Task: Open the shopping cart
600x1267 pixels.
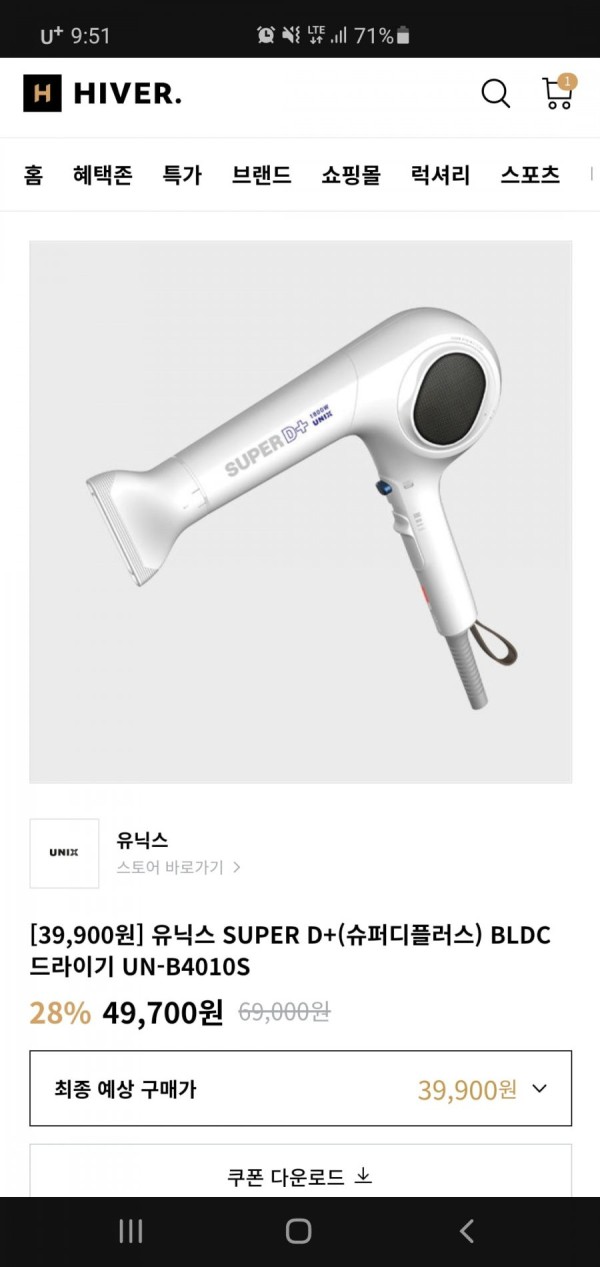Action: [558, 93]
